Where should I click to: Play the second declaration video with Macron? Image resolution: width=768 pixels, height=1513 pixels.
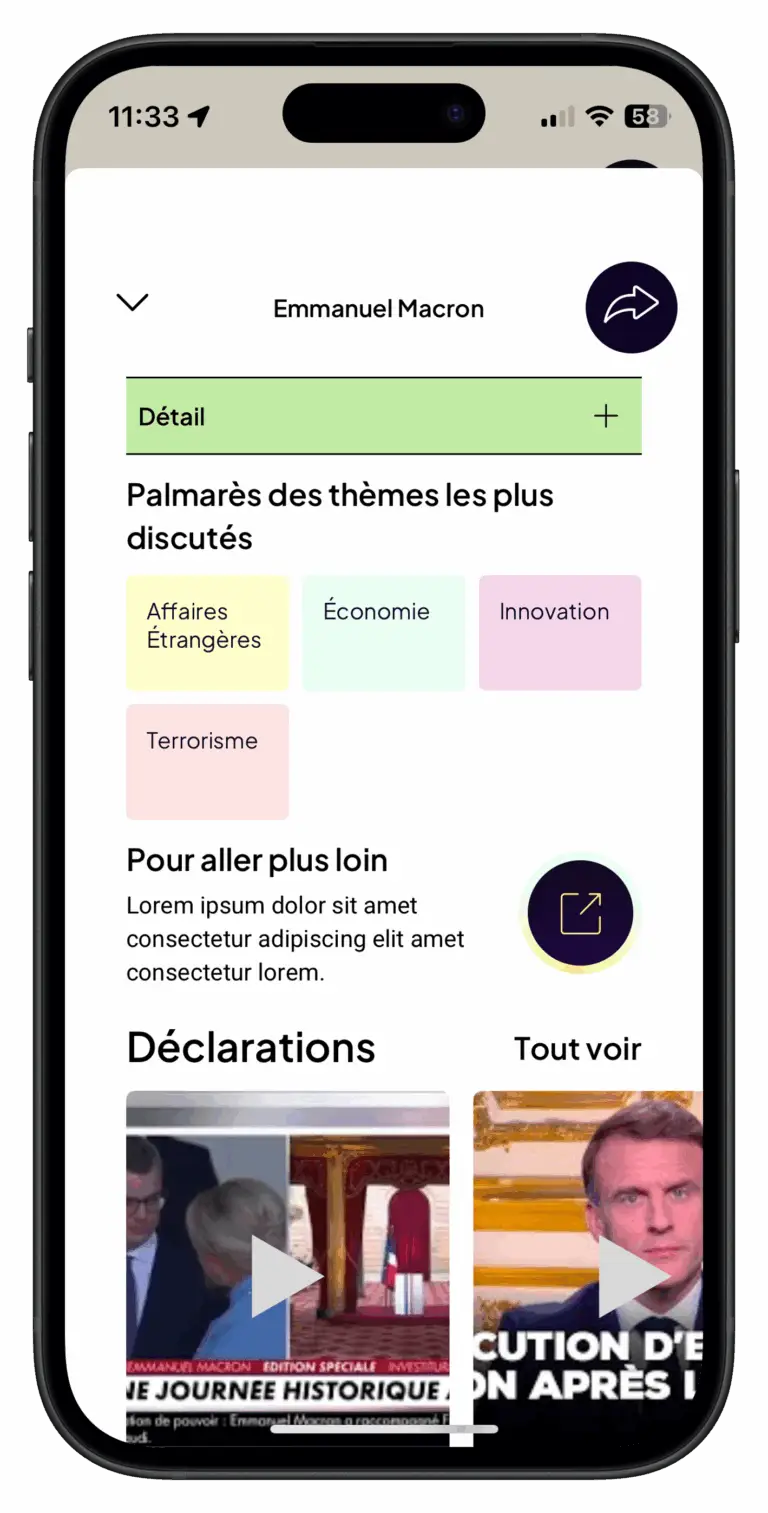tap(630, 1275)
